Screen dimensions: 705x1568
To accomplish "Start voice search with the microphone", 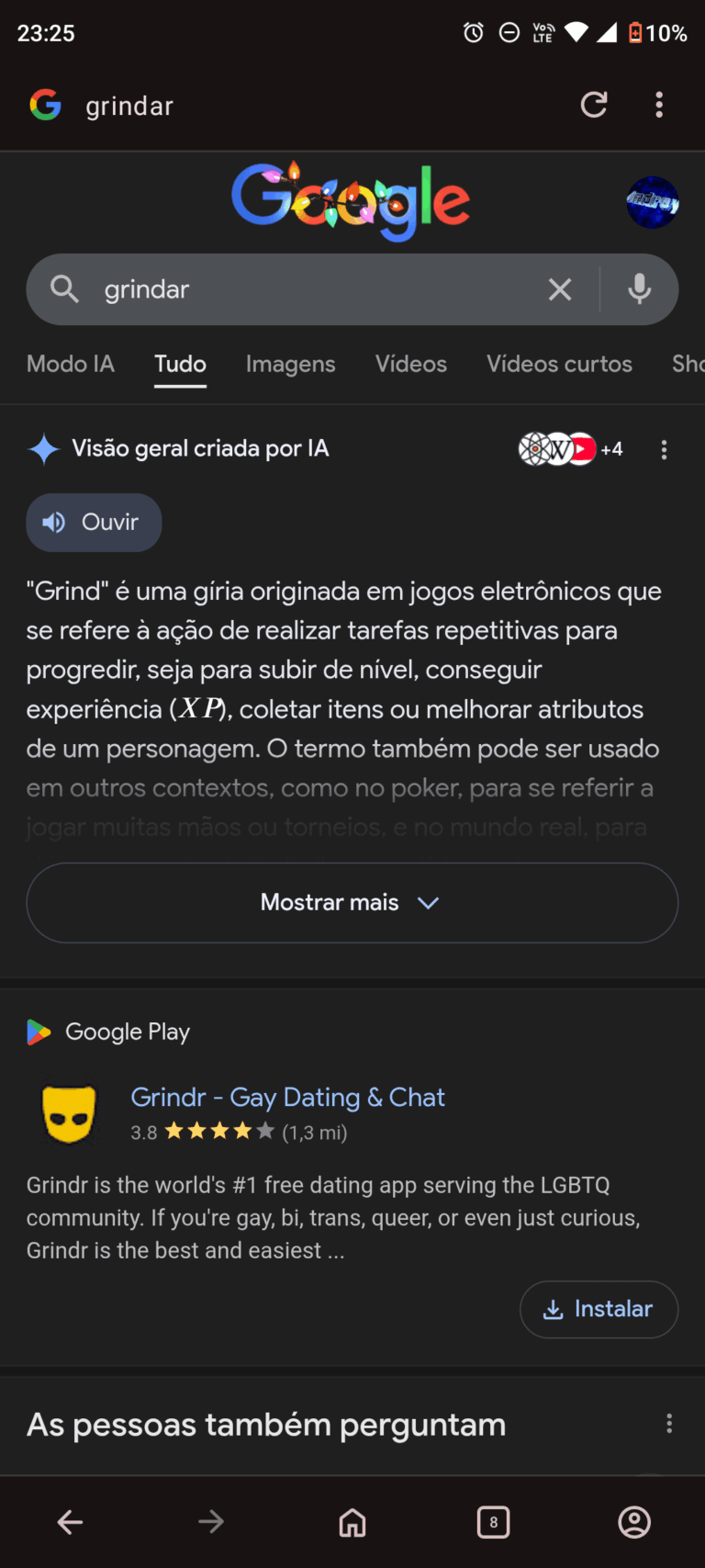I will (x=640, y=289).
